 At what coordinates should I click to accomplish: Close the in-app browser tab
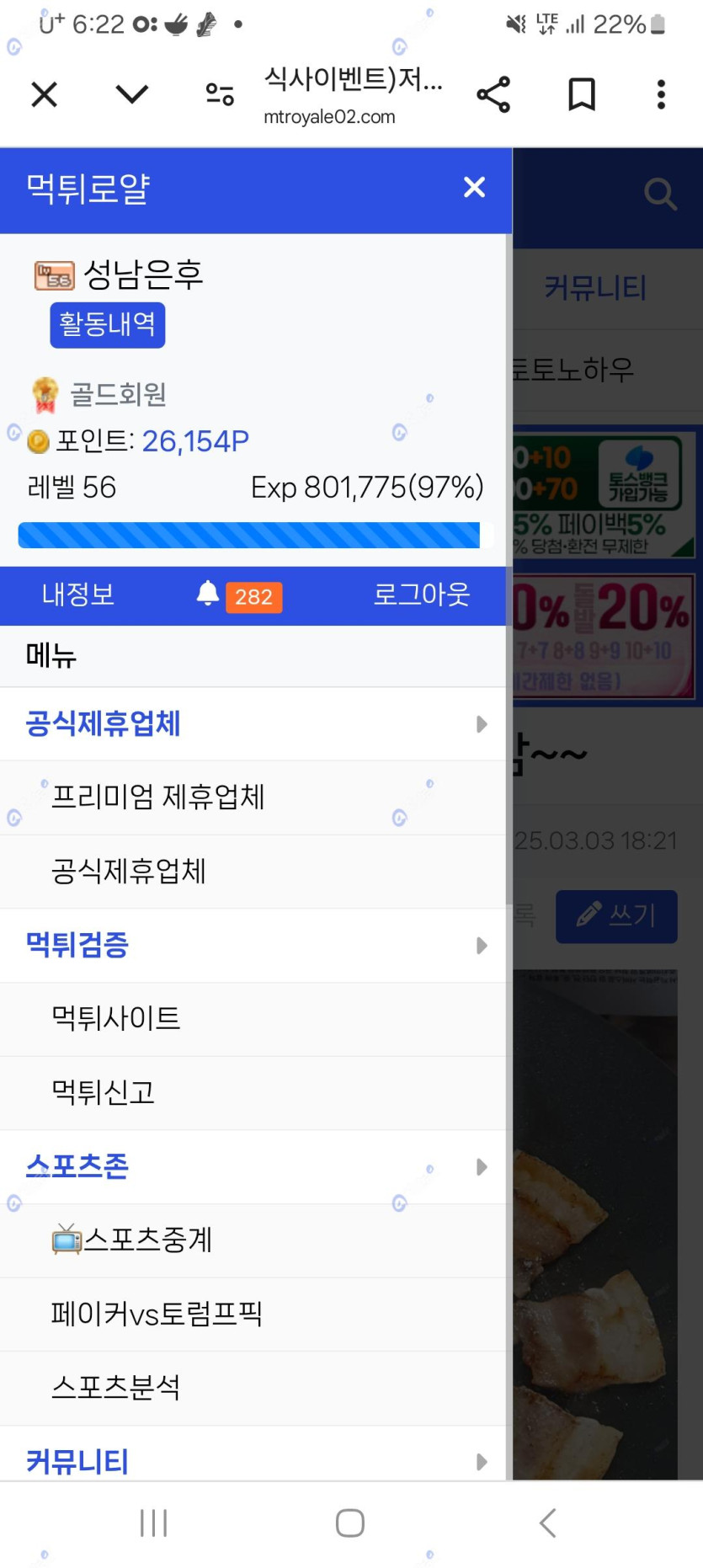point(45,94)
